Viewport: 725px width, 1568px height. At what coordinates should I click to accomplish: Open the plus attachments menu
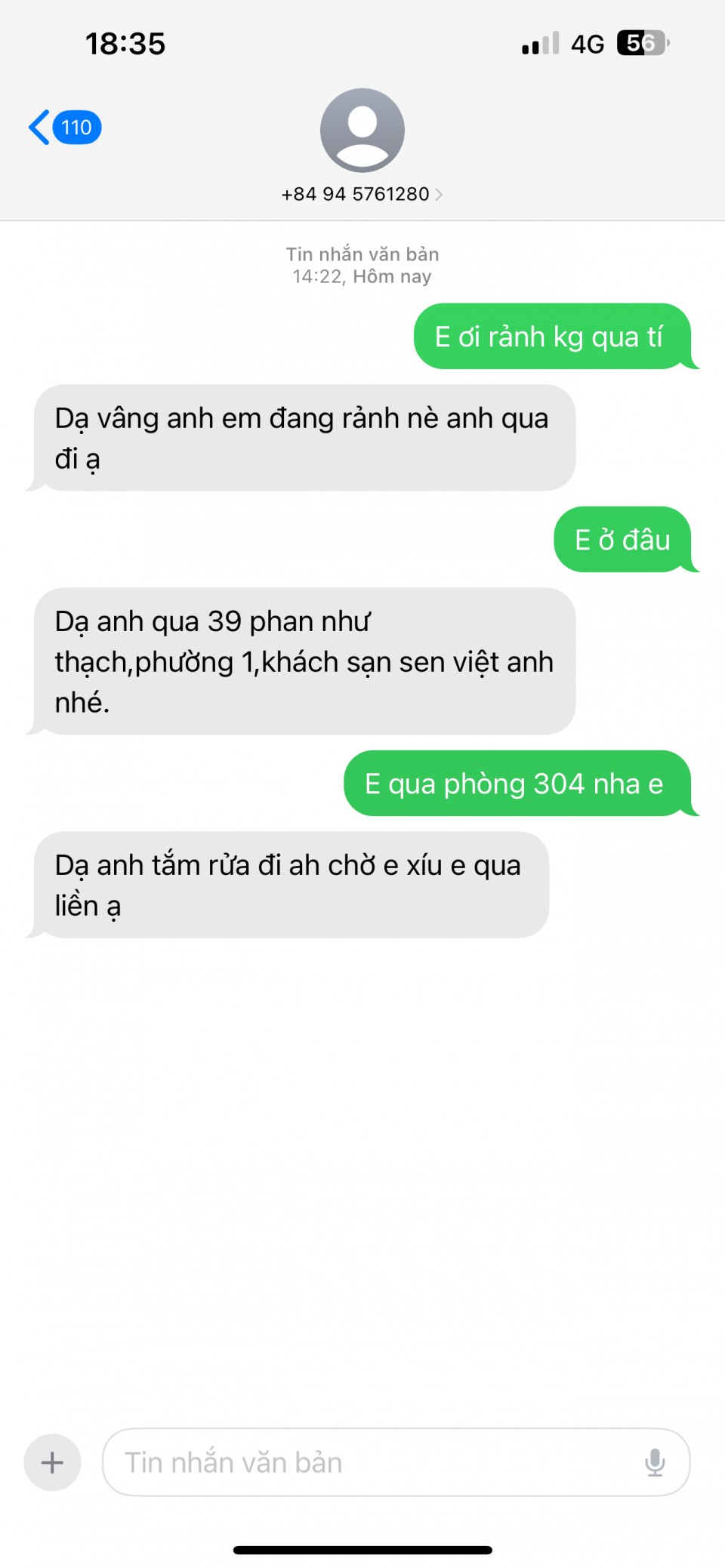52,1462
